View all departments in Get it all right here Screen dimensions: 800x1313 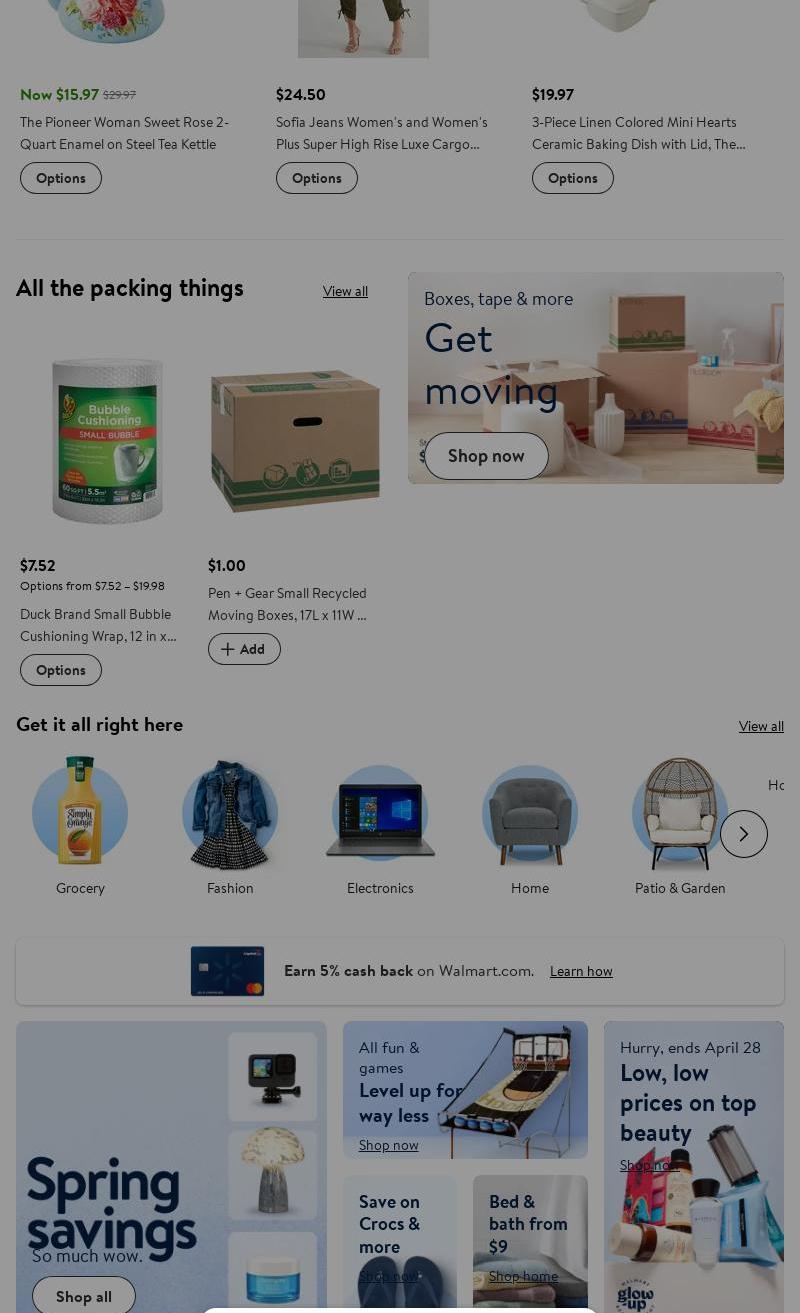pos(761,726)
